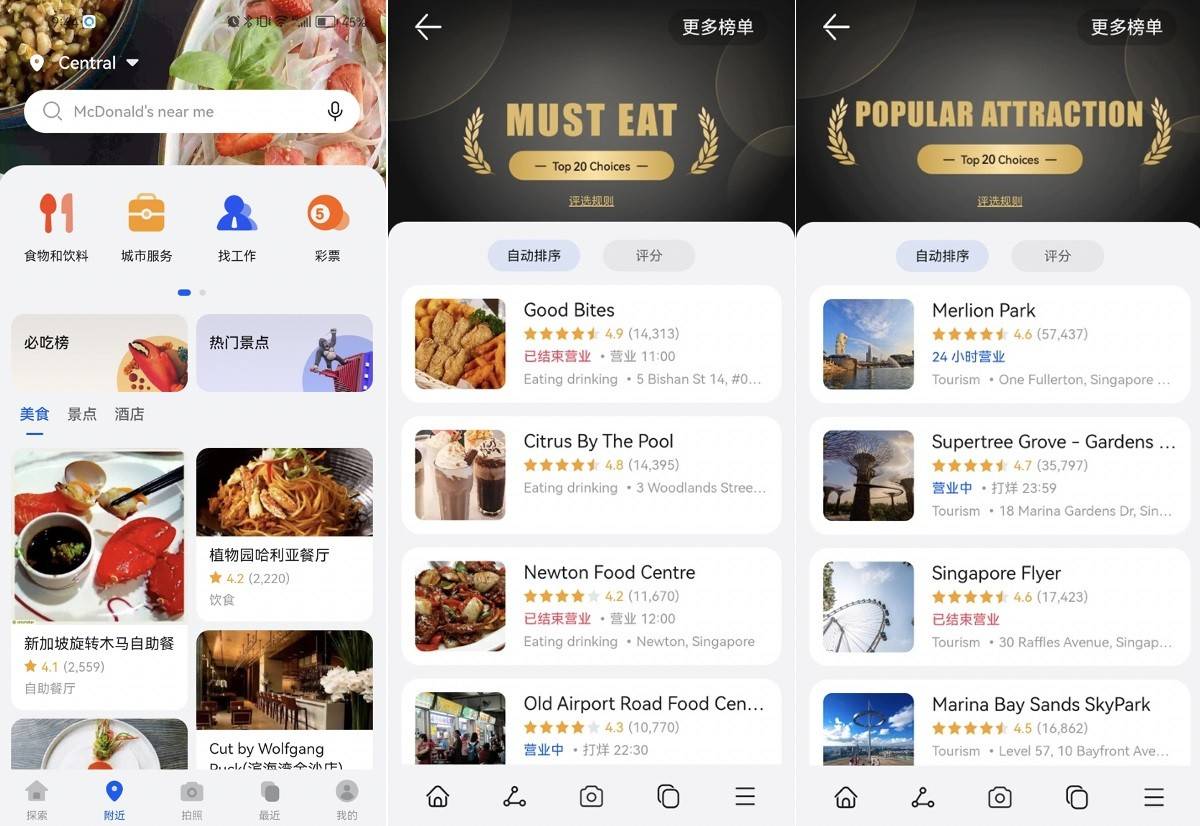Switch to the 景点 tab

pos(82,414)
